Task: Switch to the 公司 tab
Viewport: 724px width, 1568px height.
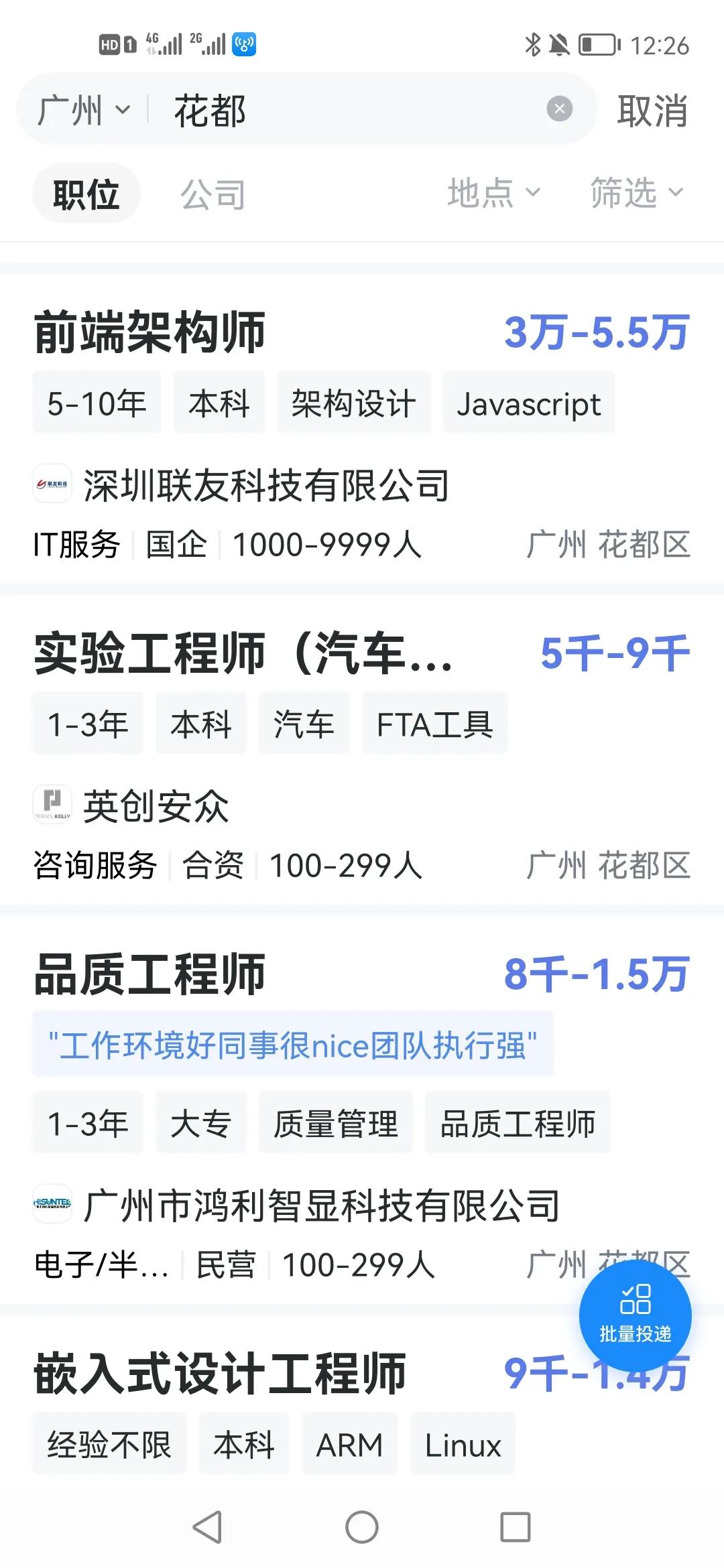Action: [213, 193]
